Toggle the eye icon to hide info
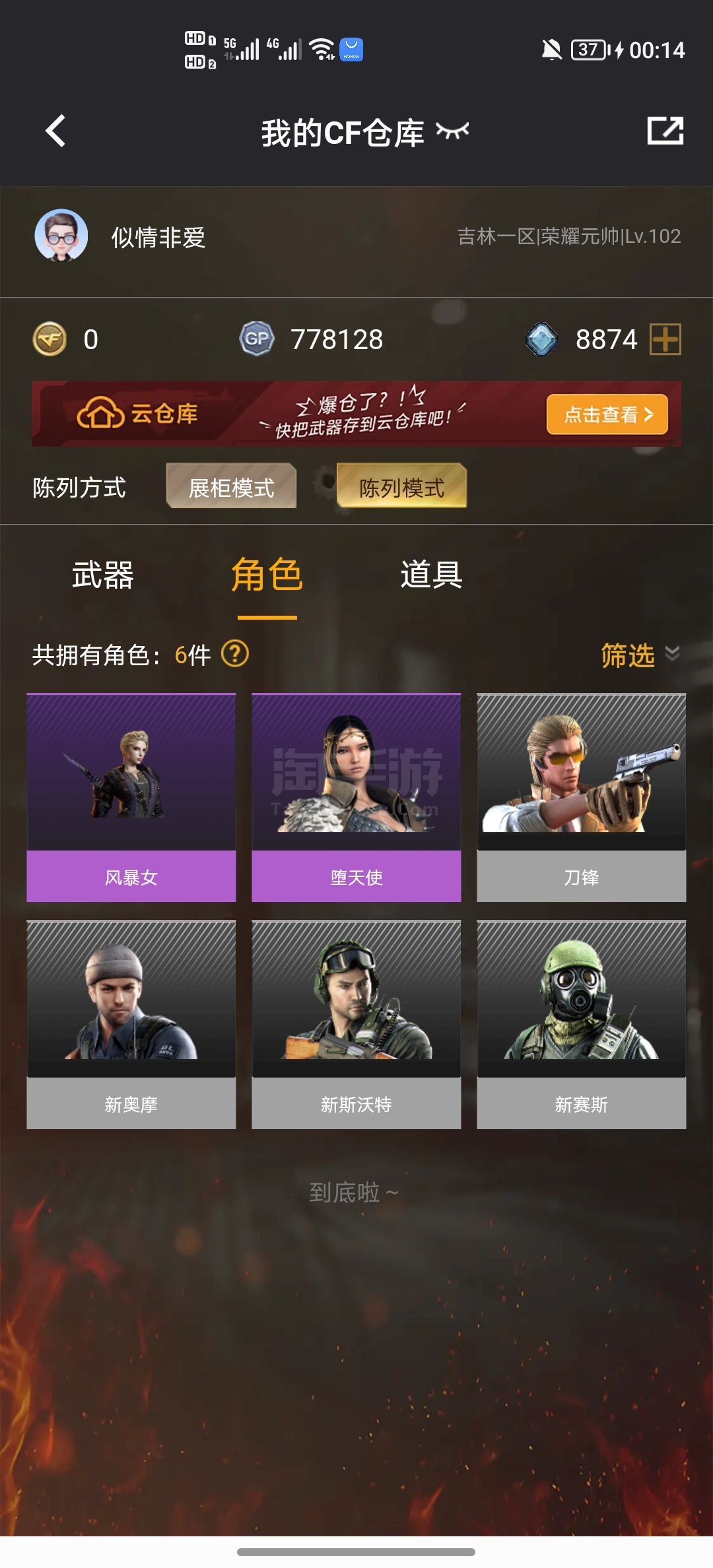Image resolution: width=713 pixels, height=1568 pixels. click(x=453, y=131)
